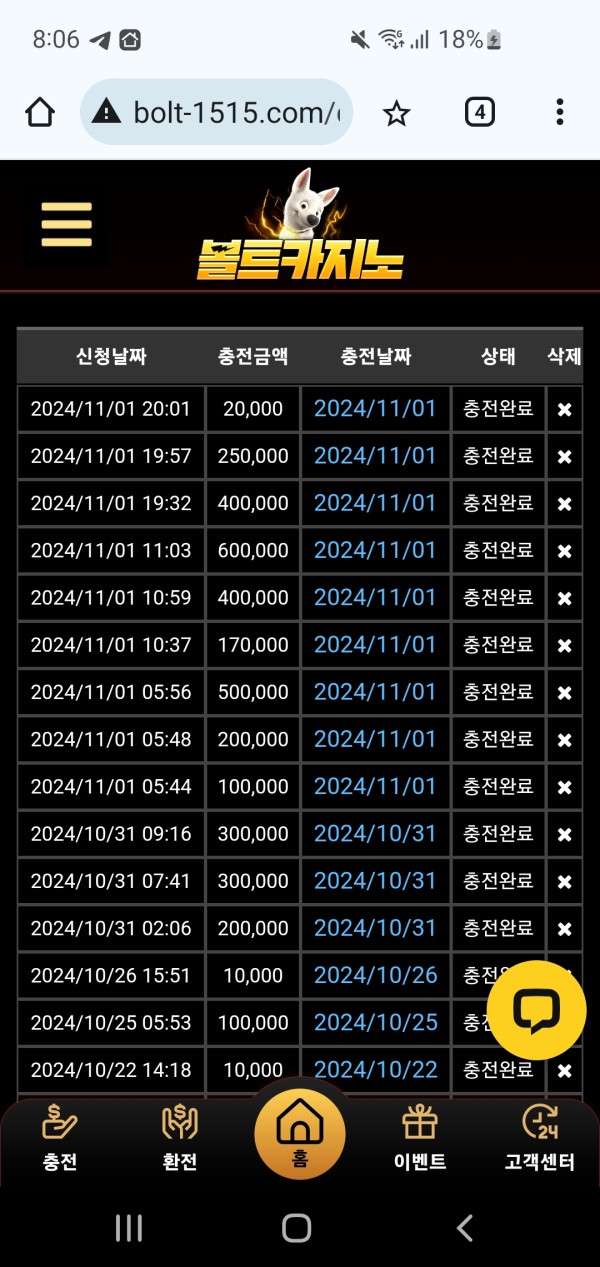Open the hamburger drawer menu
The width and height of the screenshot is (600, 1267).
[66, 225]
